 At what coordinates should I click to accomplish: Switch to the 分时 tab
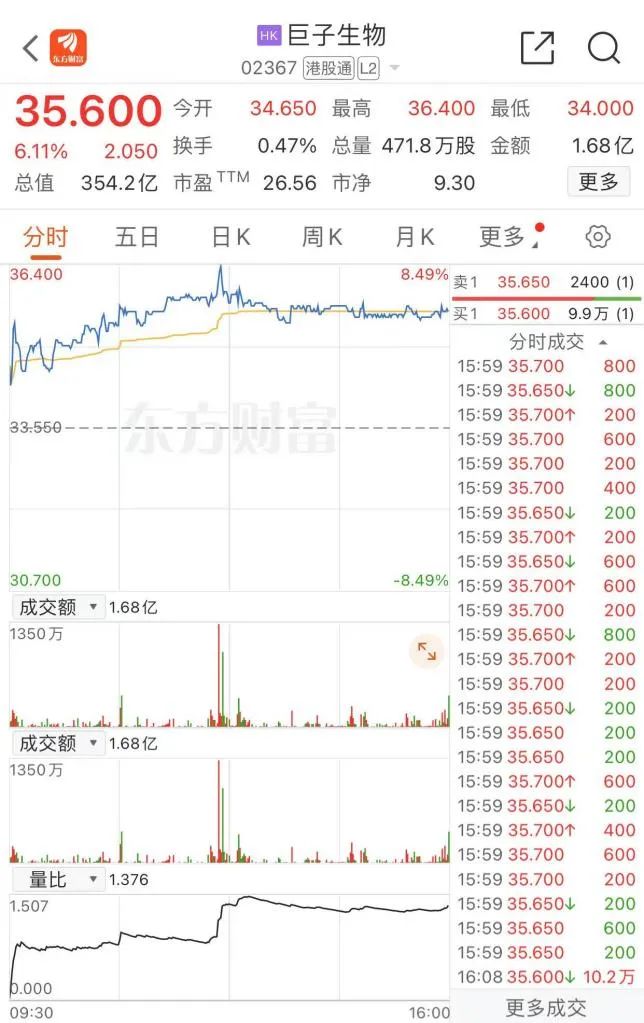coord(46,237)
